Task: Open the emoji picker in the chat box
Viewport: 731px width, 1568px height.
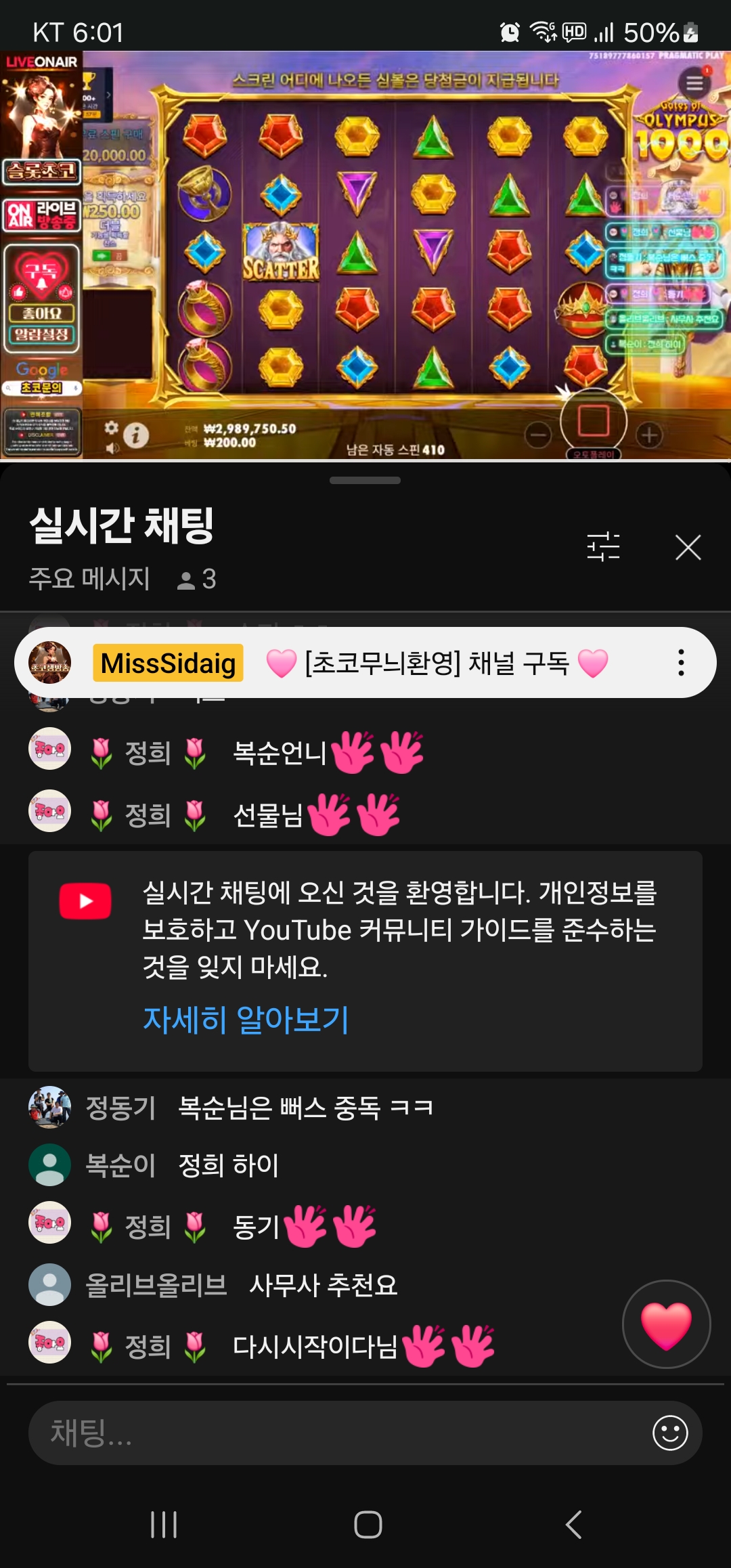Action: pyautogui.click(x=670, y=1433)
